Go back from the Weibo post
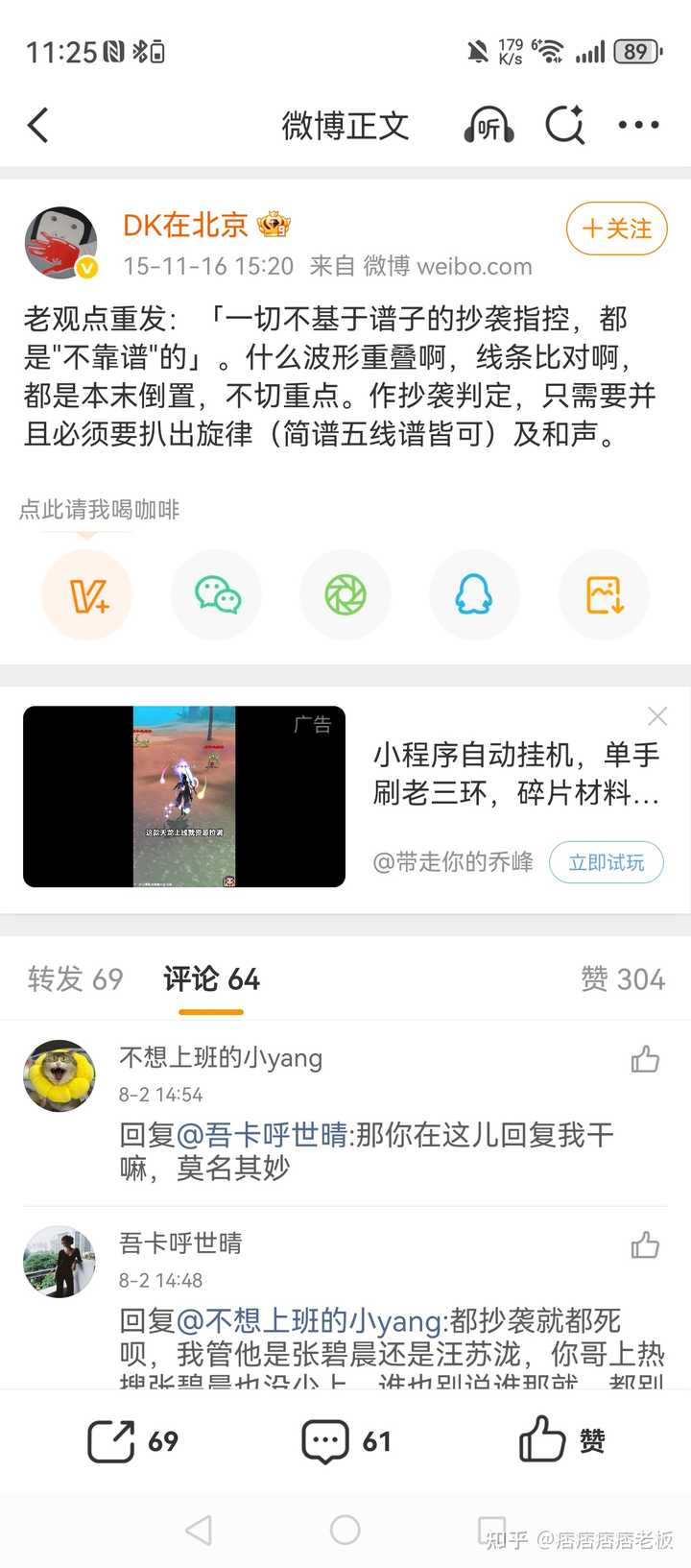Screen dimensions: 691x1568 click(38, 126)
